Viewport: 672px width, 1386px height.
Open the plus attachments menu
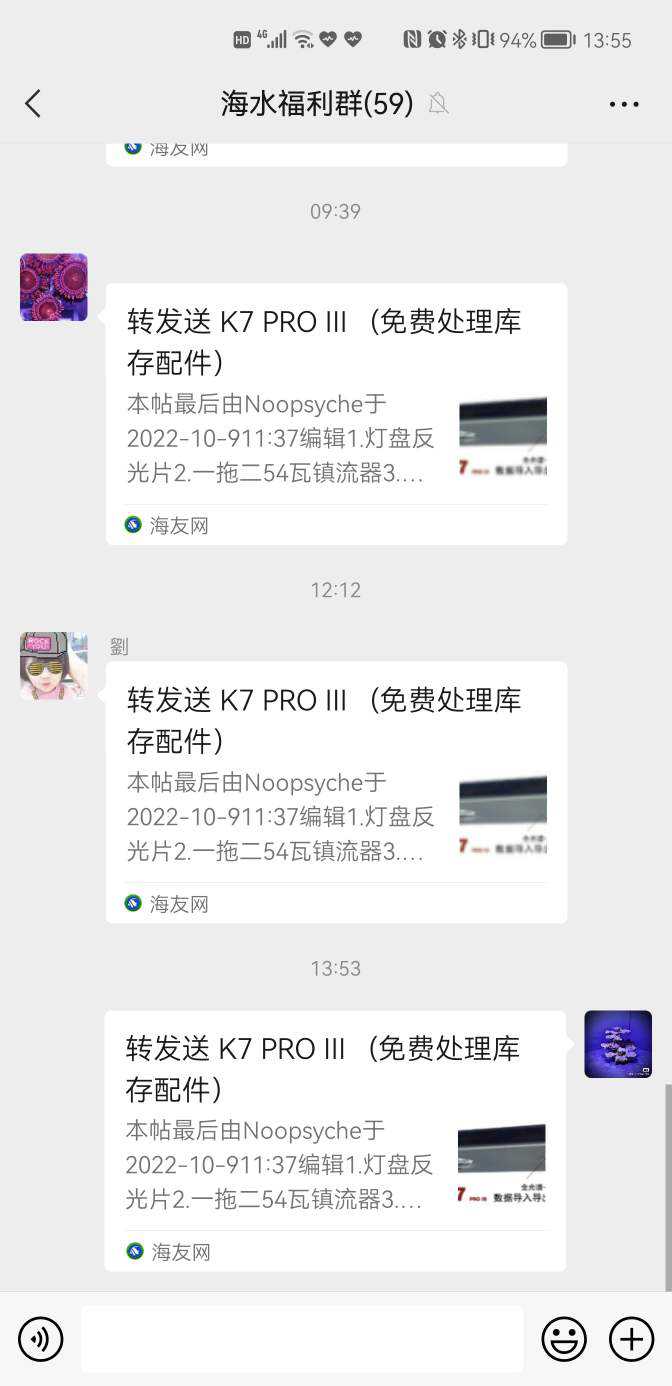[631, 1338]
